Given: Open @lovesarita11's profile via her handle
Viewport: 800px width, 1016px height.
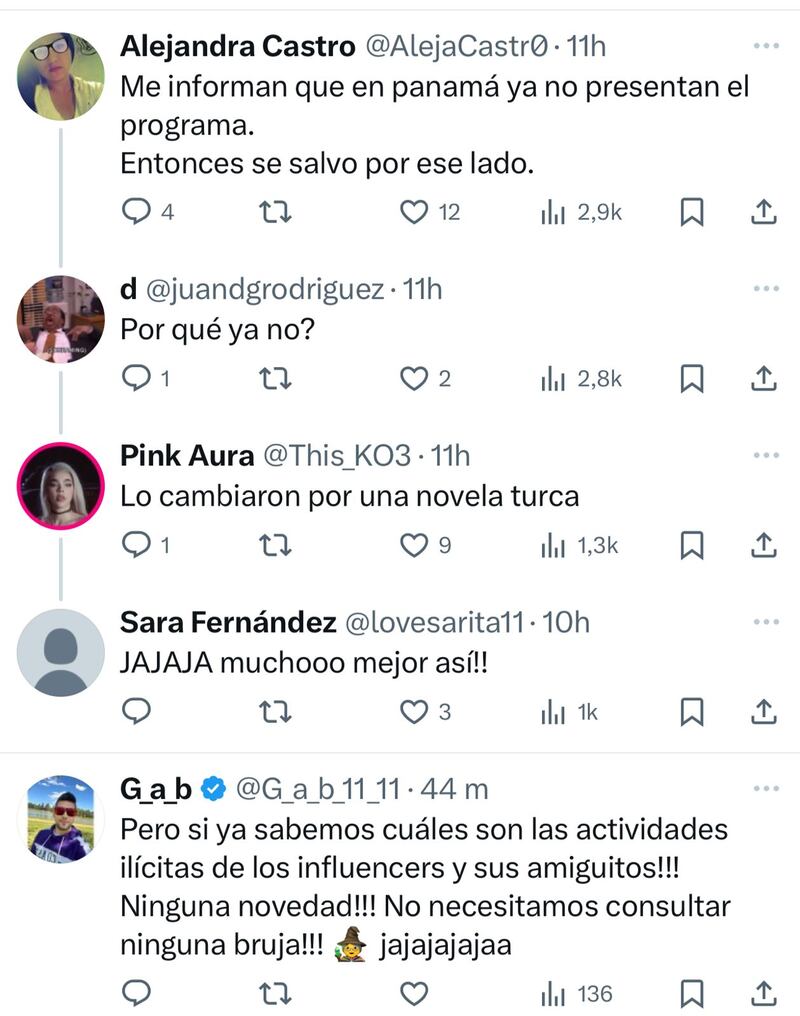Looking at the screenshot, I should point(439,622).
